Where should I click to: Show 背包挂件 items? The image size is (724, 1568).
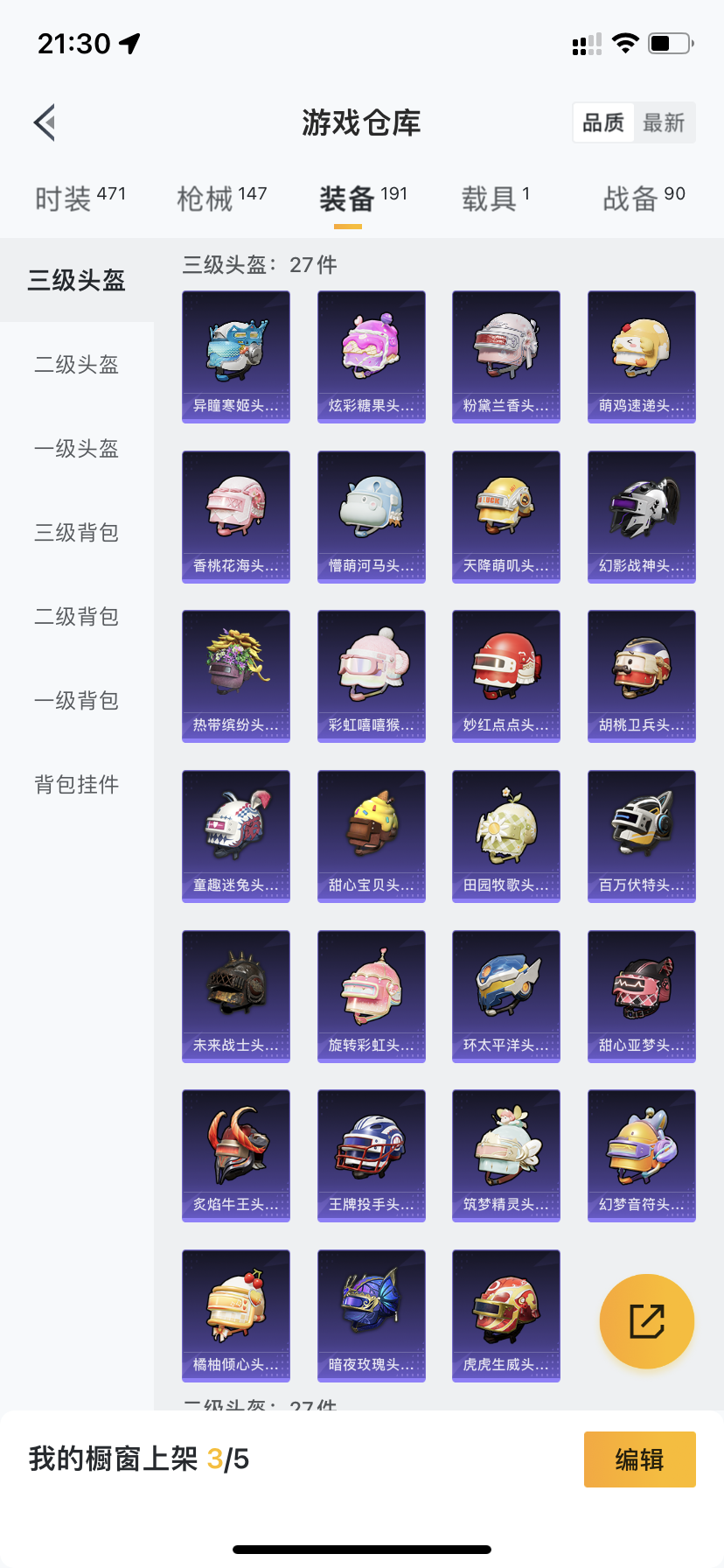click(76, 784)
